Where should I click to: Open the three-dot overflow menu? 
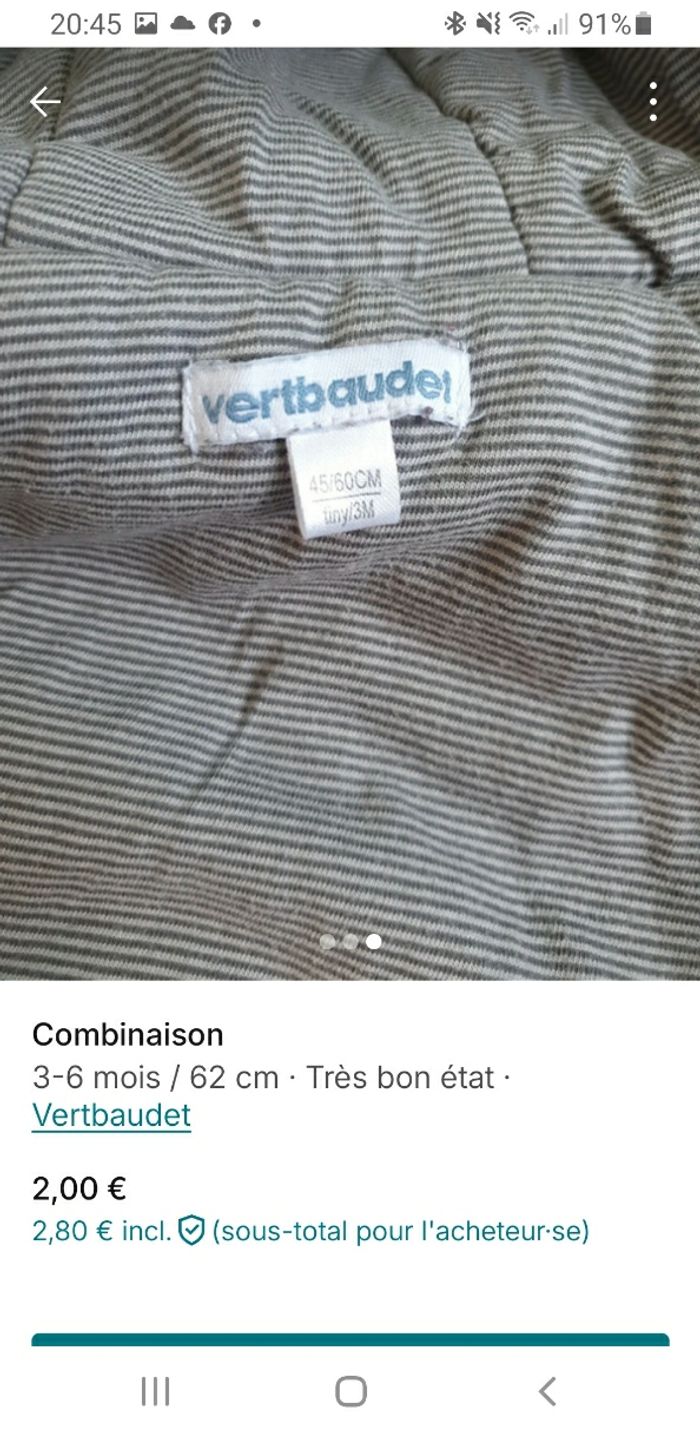click(x=653, y=101)
